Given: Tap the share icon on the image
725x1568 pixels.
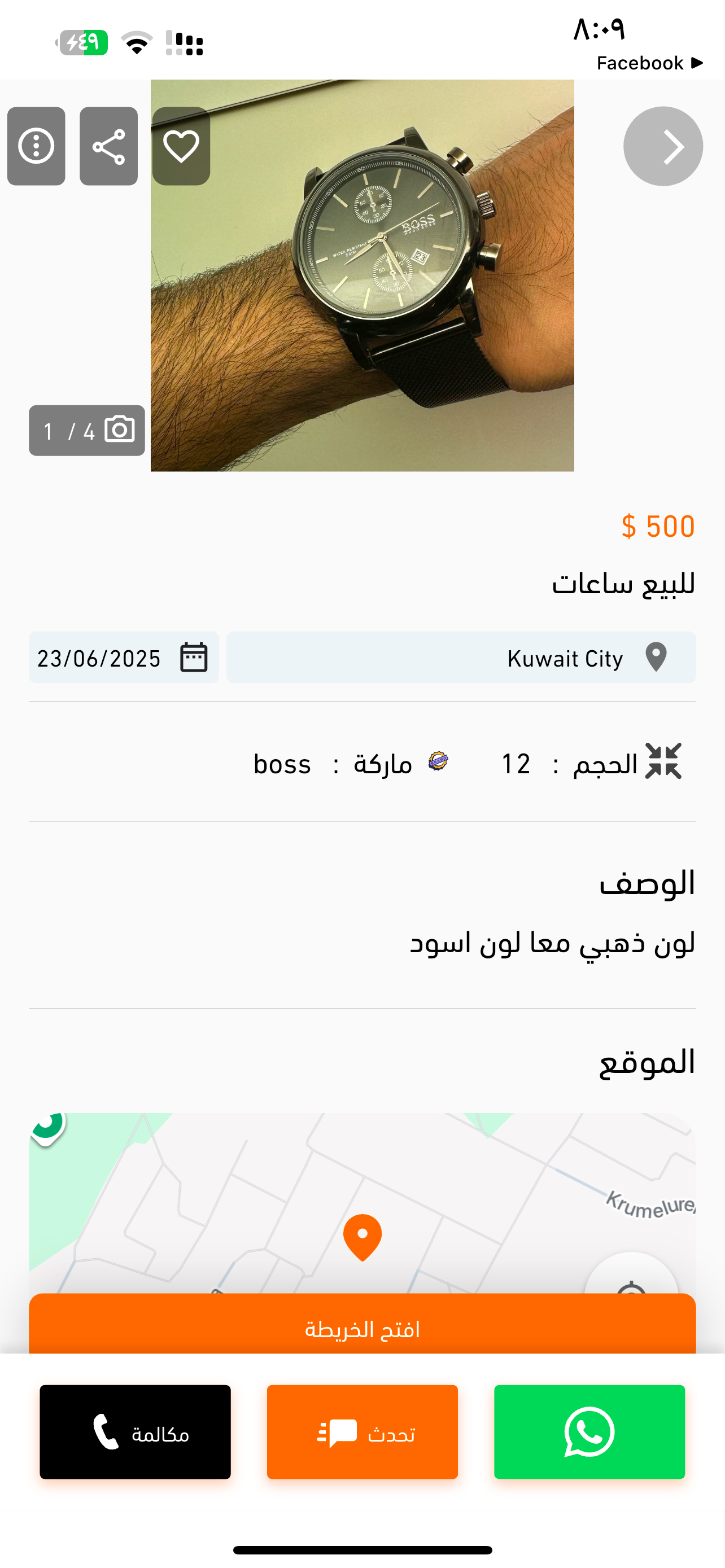Looking at the screenshot, I should [x=108, y=146].
